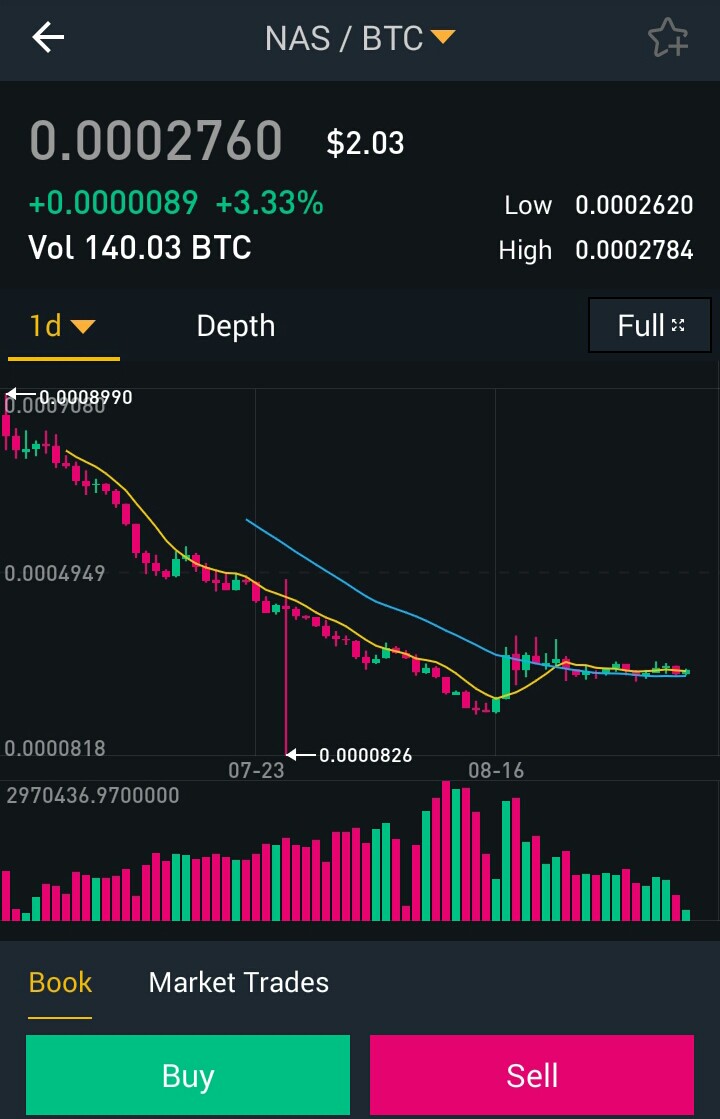Select the Book tab
Image resolution: width=720 pixels, height=1119 pixels.
(60, 983)
